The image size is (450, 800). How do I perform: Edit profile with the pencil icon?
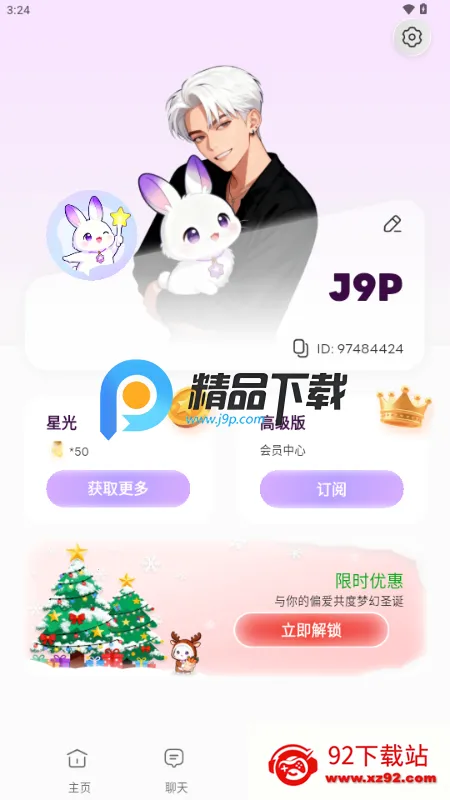coord(392,224)
